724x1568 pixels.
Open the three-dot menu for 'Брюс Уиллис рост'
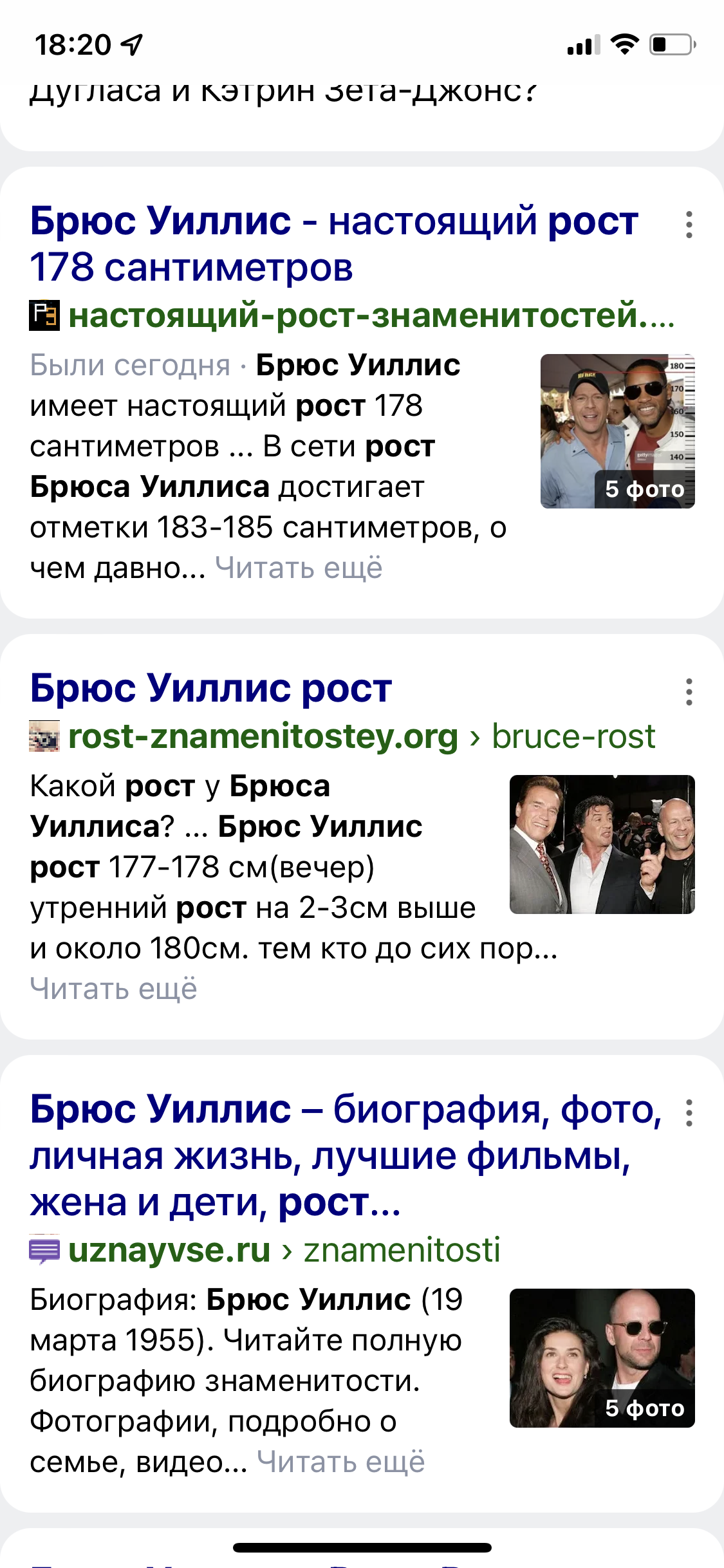click(689, 692)
